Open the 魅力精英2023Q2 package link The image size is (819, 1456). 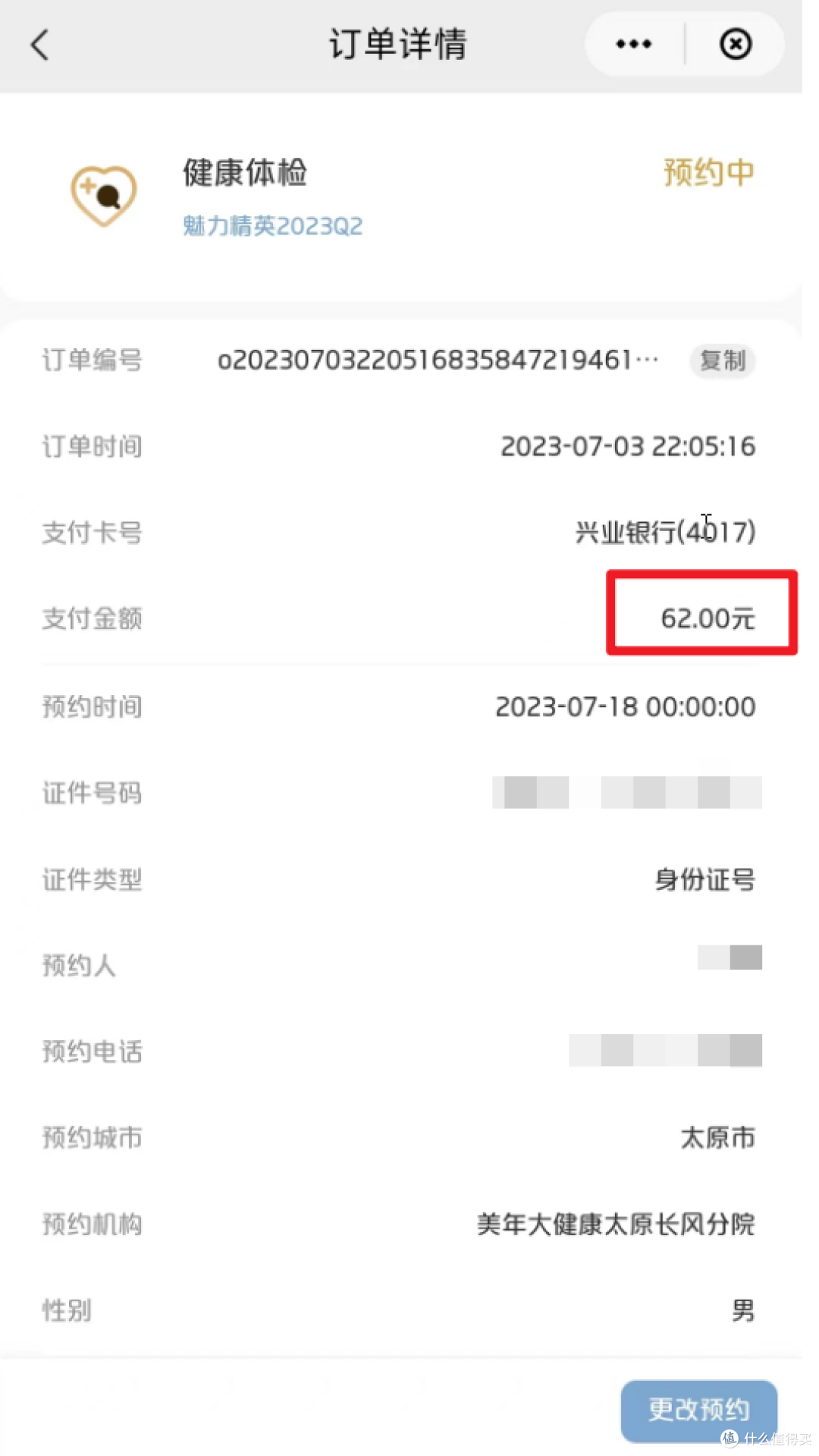[x=272, y=226]
